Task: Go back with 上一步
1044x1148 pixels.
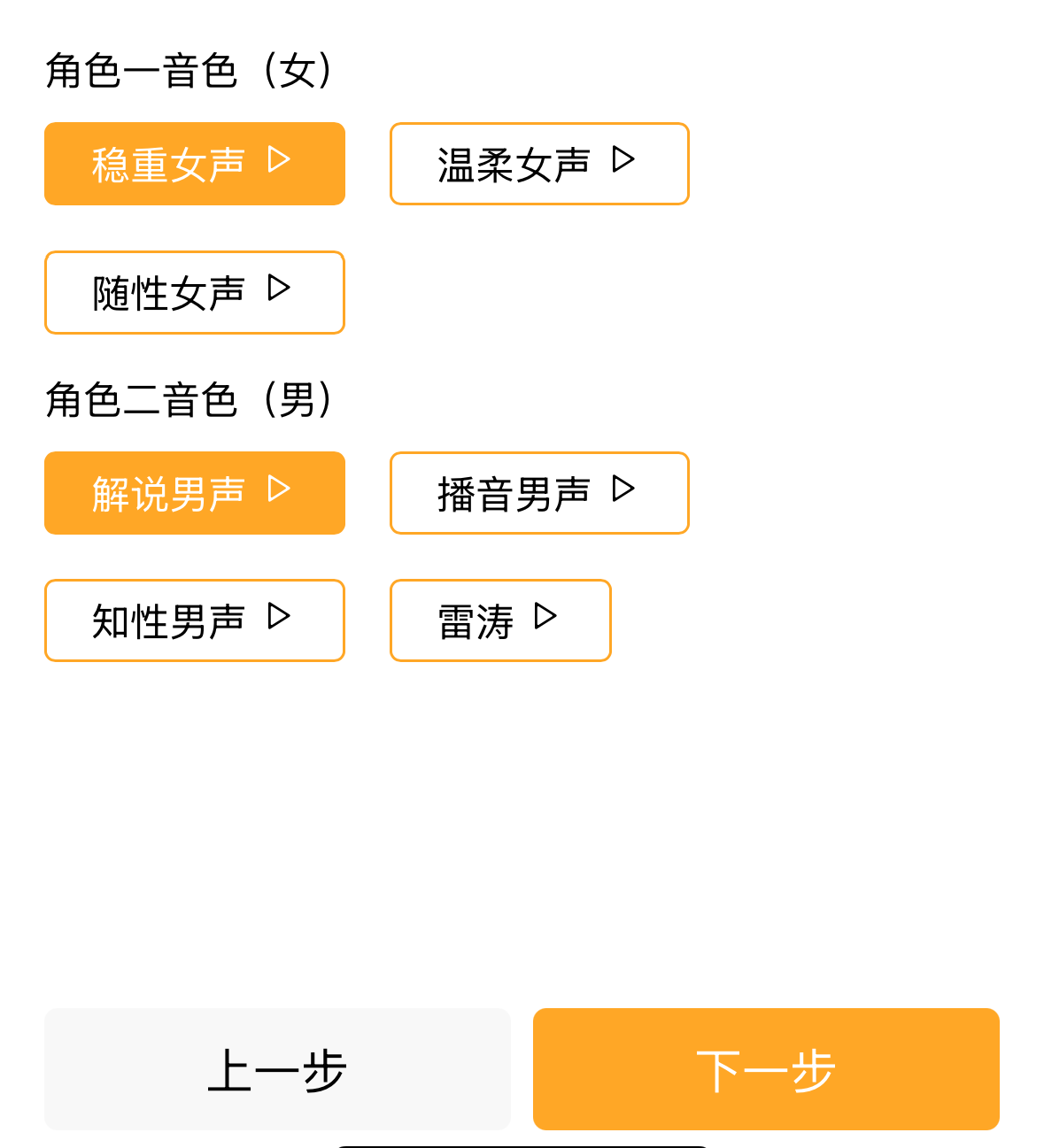Action: click(277, 1069)
